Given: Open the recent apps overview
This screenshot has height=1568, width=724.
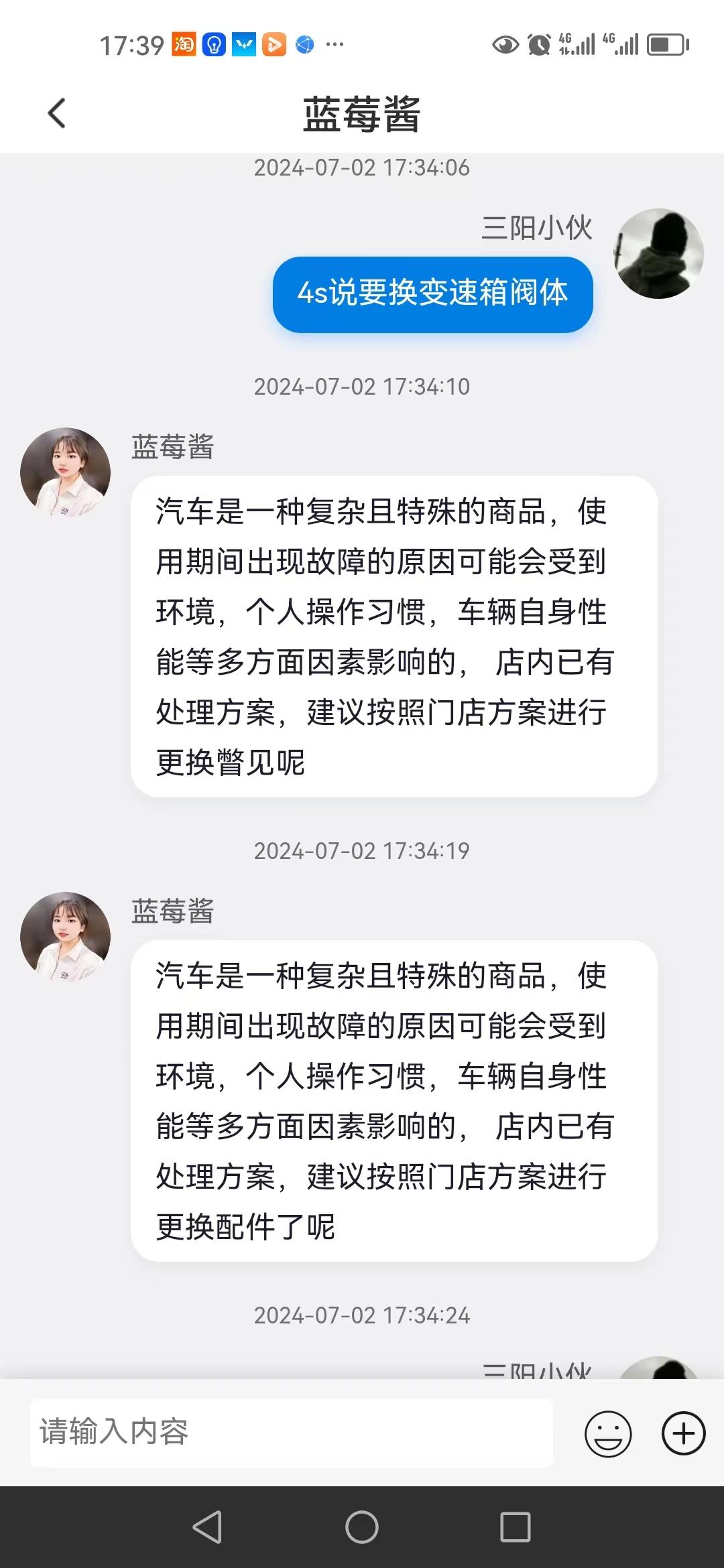Looking at the screenshot, I should (x=516, y=1528).
